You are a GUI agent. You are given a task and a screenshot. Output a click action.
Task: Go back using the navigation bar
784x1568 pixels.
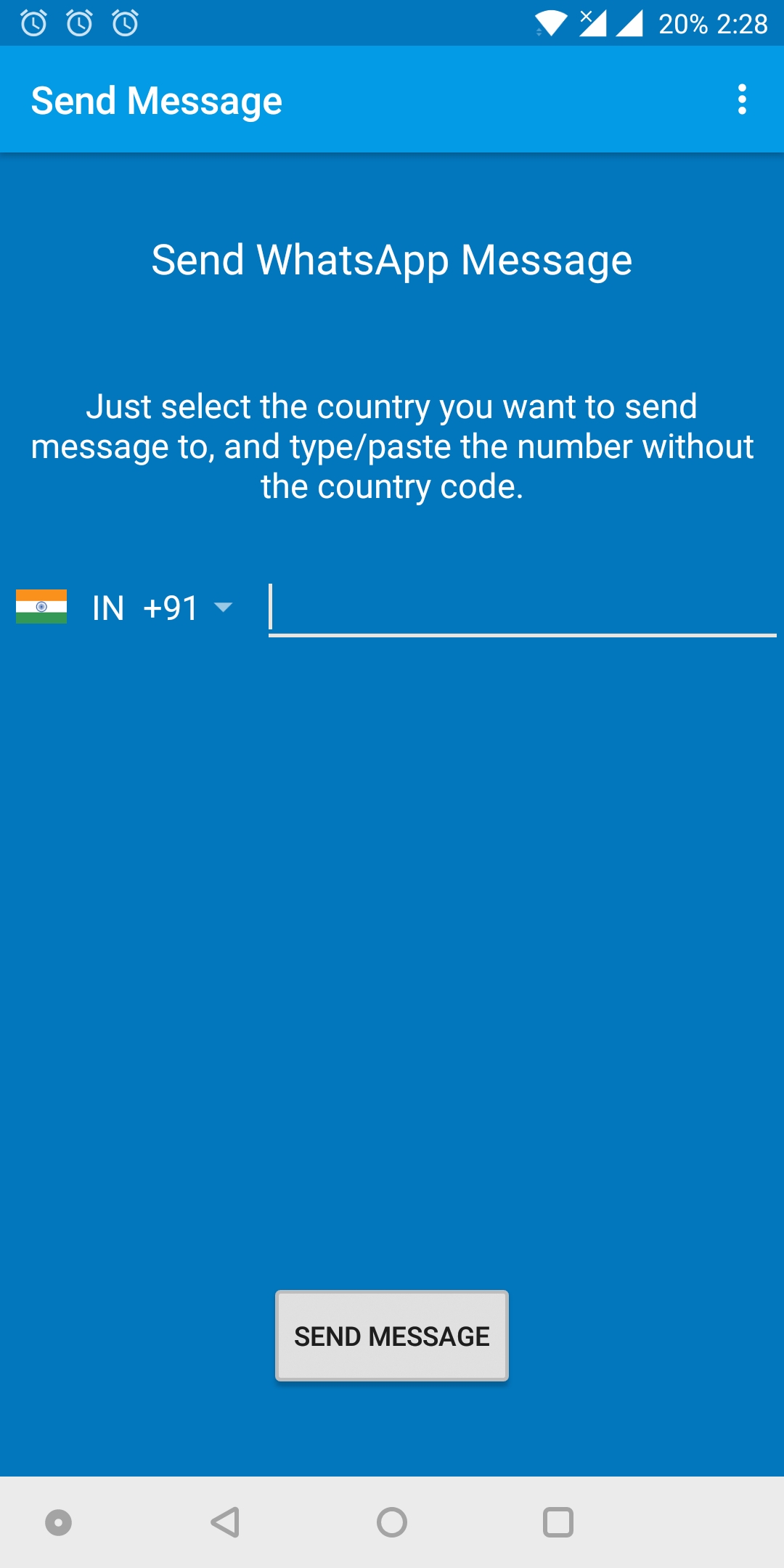click(x=225, y=1522)
